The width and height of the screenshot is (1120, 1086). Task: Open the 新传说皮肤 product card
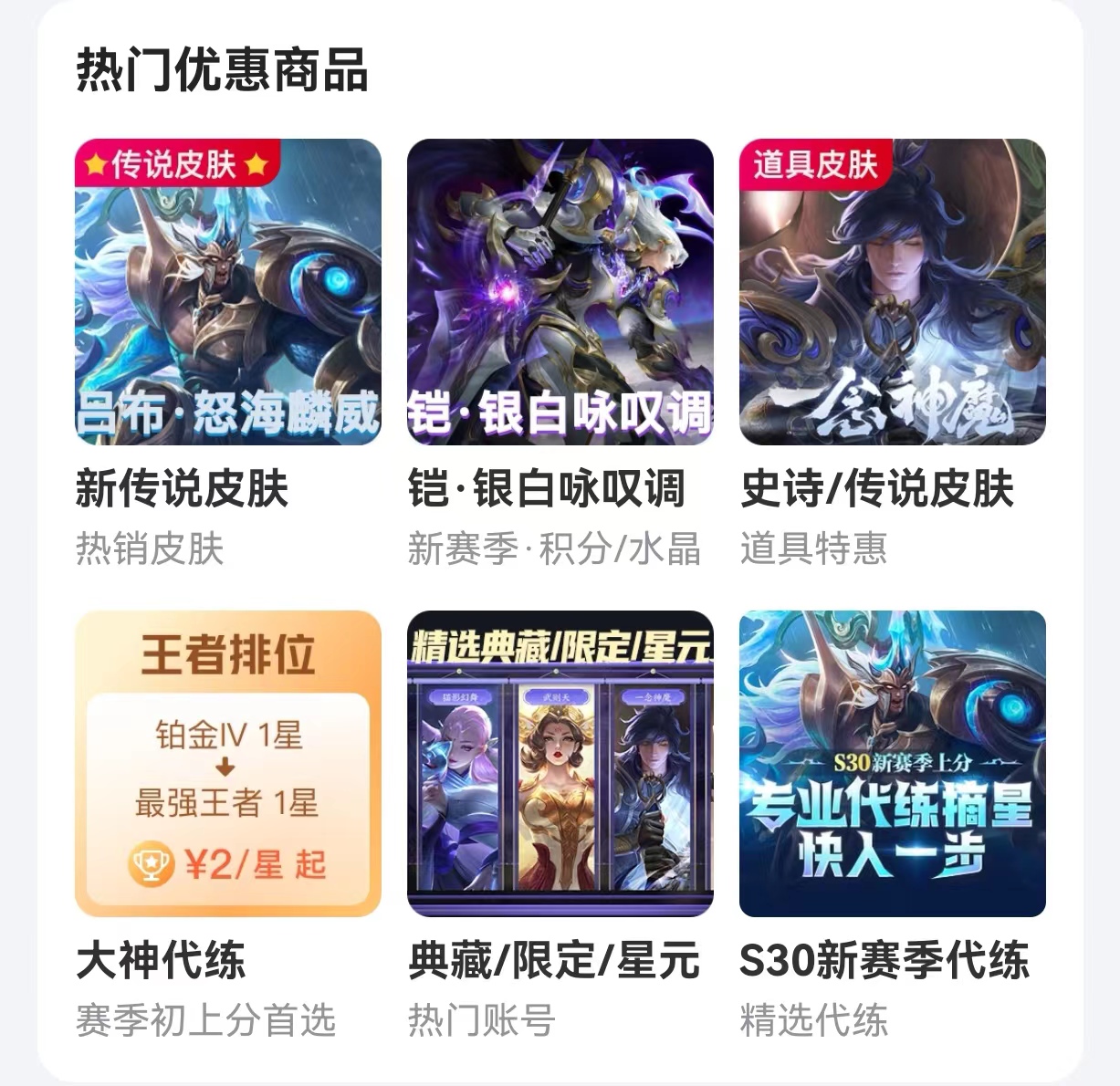[227, 292]
